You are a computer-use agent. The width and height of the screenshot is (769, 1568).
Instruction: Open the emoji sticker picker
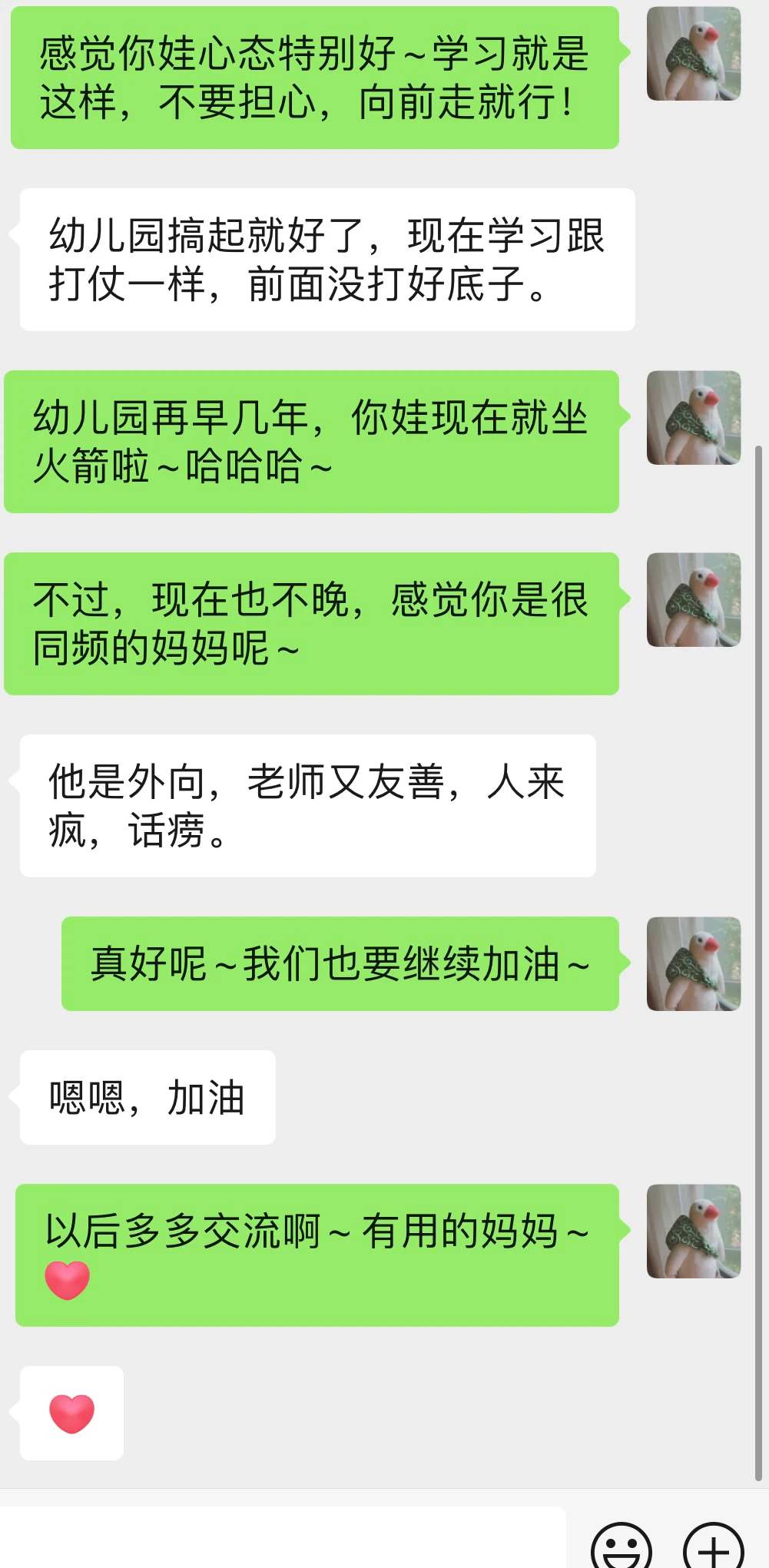click(621, 1546)
